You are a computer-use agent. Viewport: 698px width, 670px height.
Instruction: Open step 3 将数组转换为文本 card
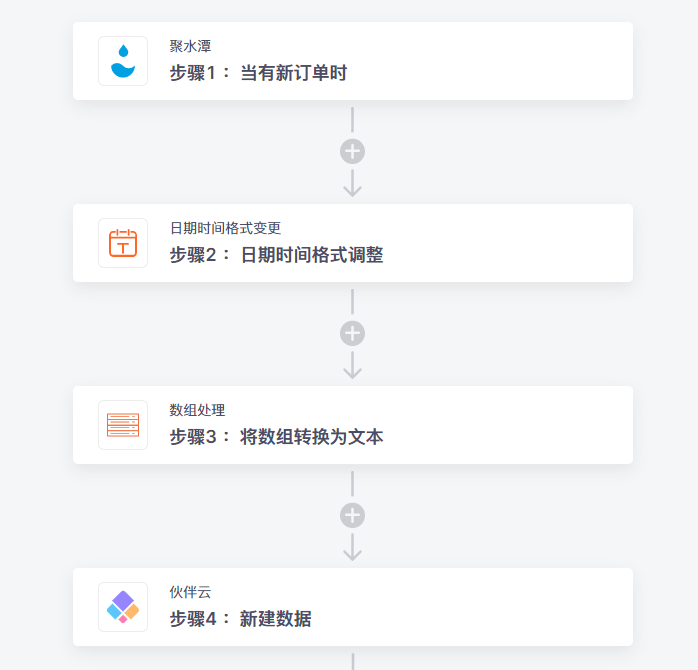[x=352, y=425]
